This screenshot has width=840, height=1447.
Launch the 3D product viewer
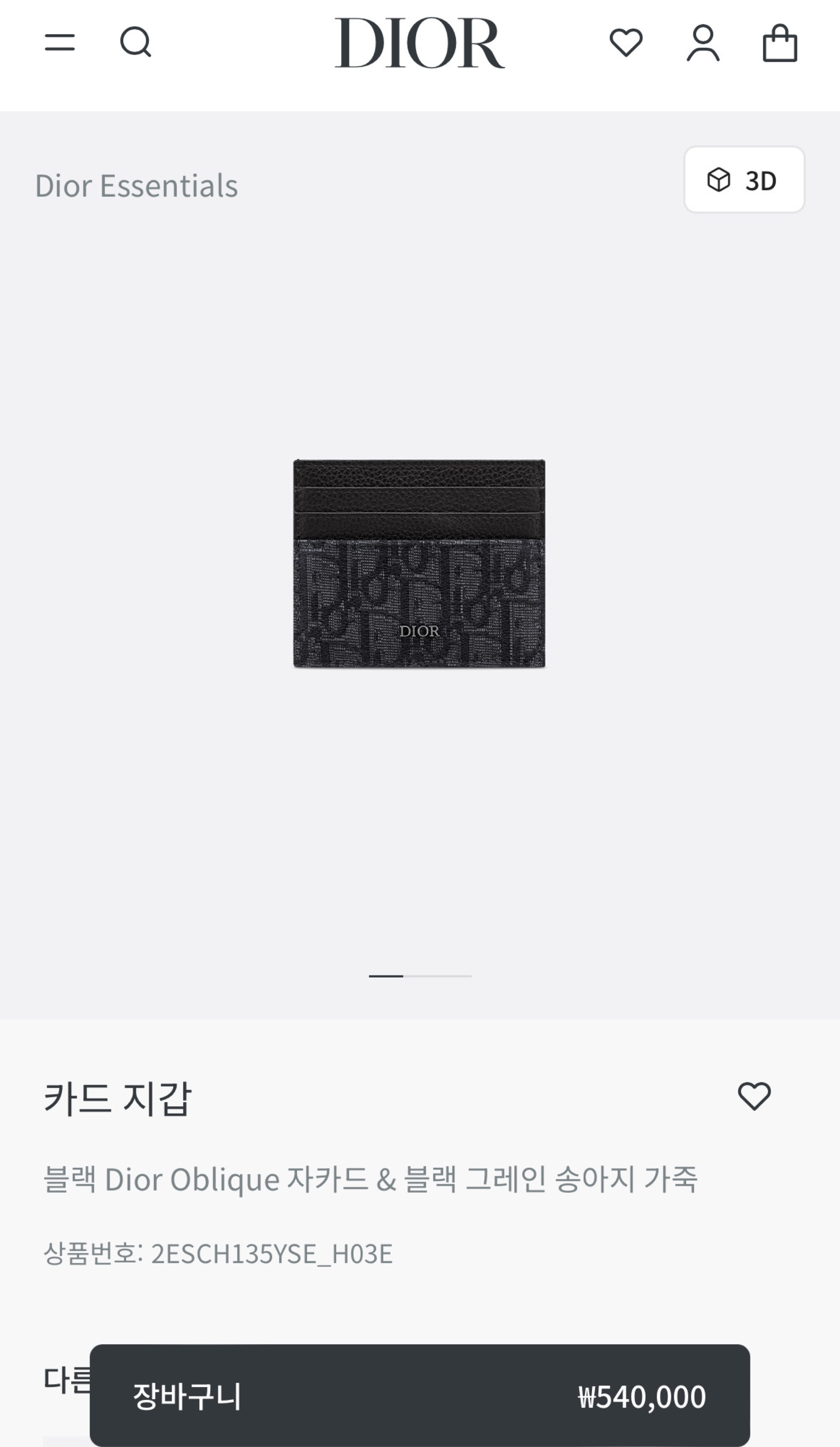[x=744, y=180]
